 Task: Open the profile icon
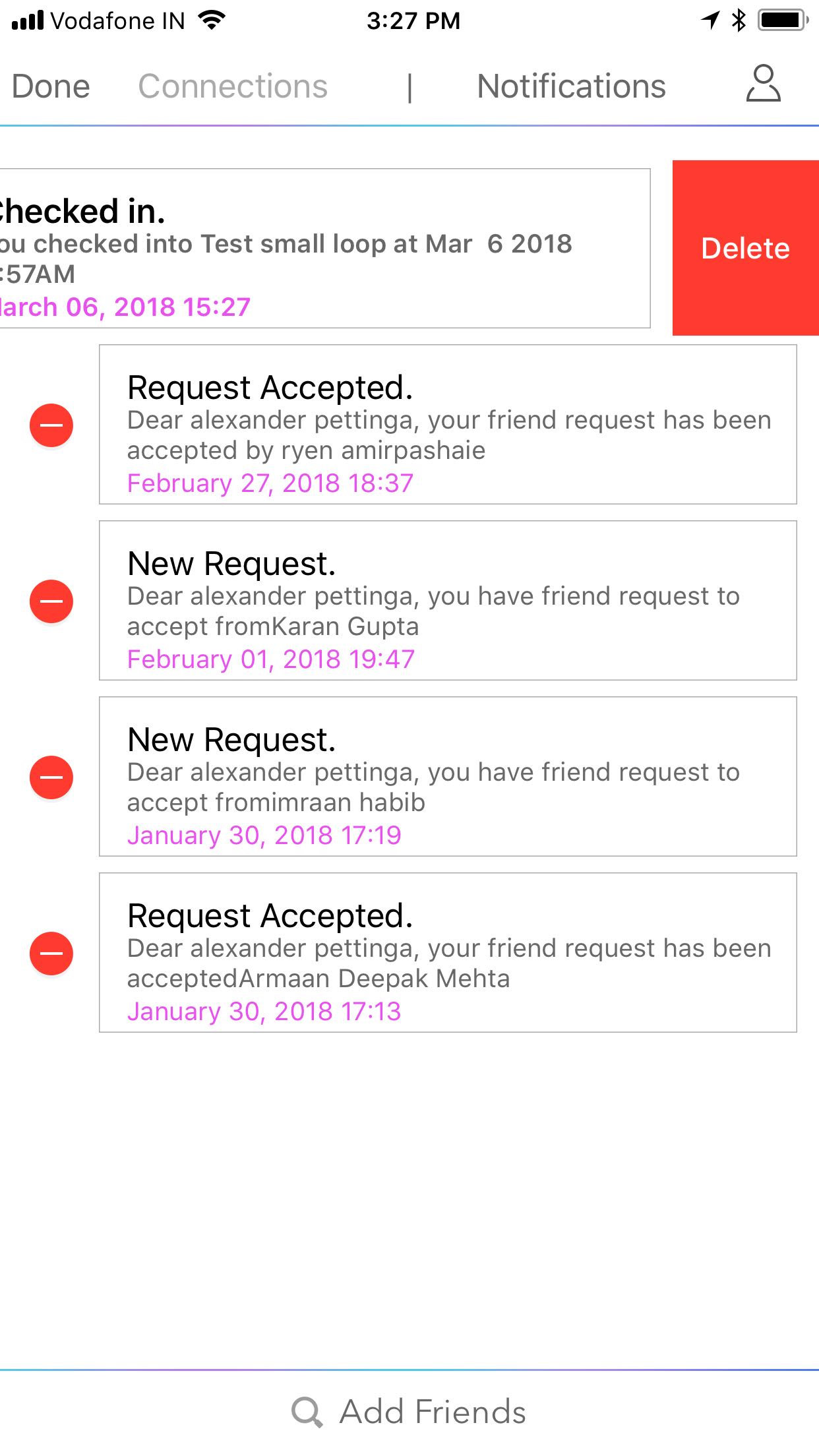[x=763, y=84]
